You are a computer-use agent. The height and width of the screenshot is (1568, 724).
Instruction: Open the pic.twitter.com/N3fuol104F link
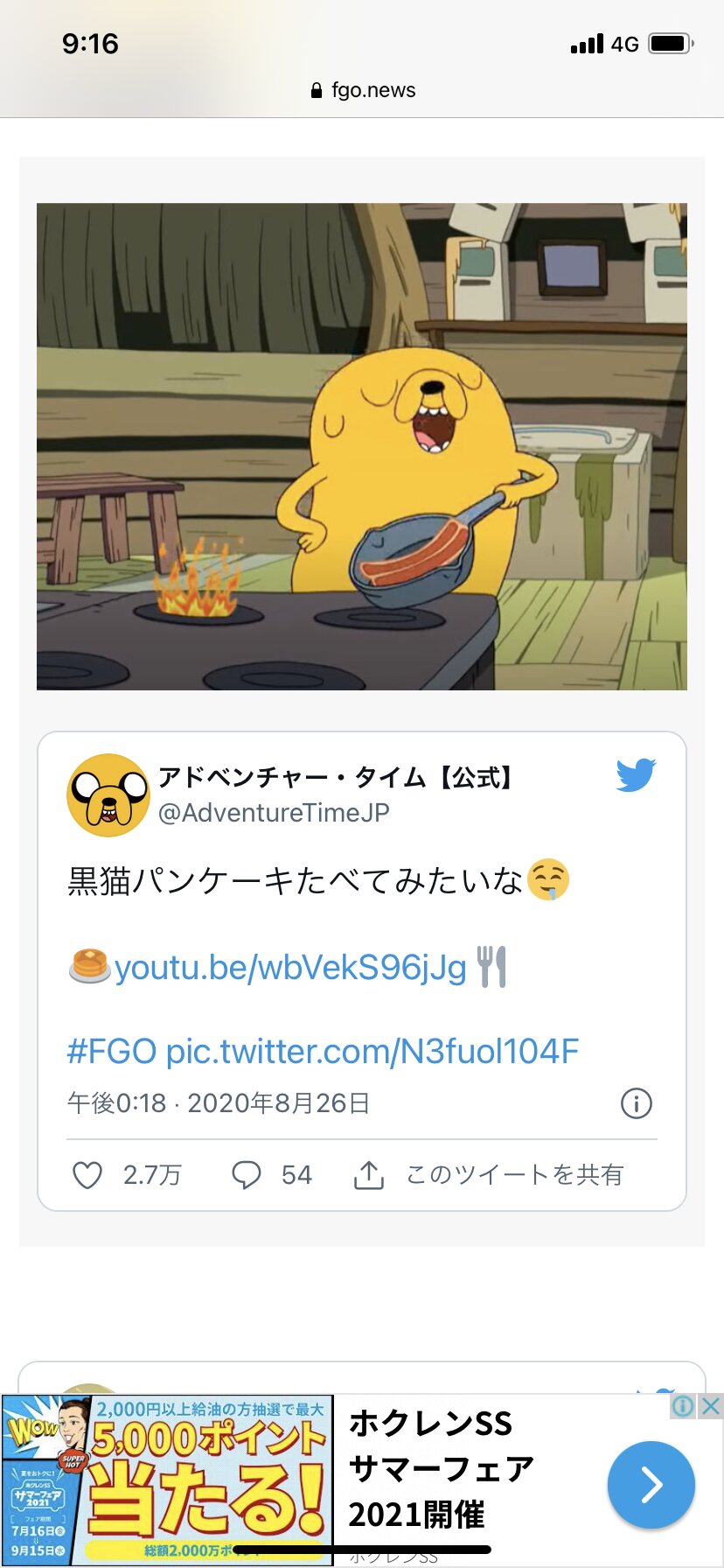372,1051
